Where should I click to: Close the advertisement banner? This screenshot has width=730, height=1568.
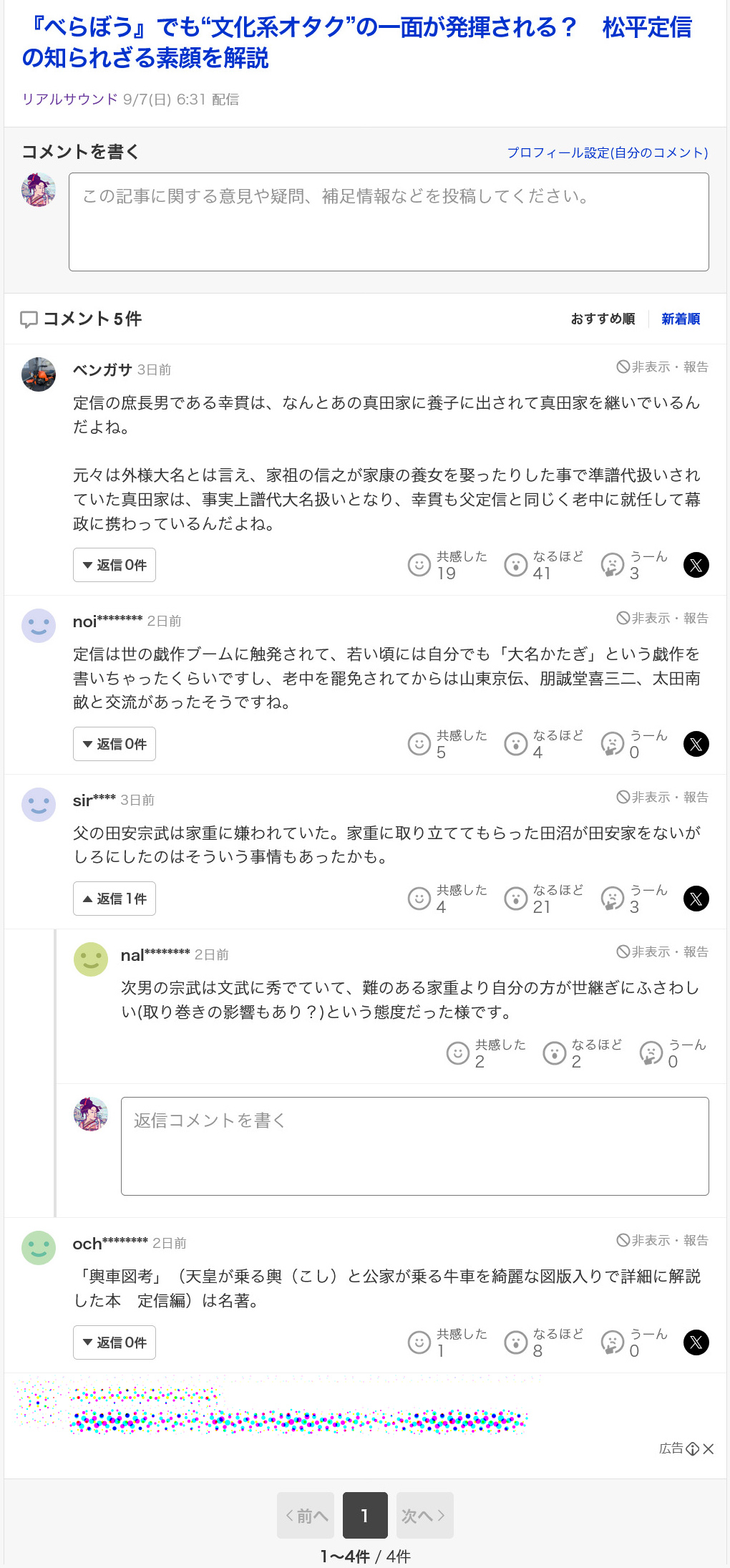click(709, 1449)
